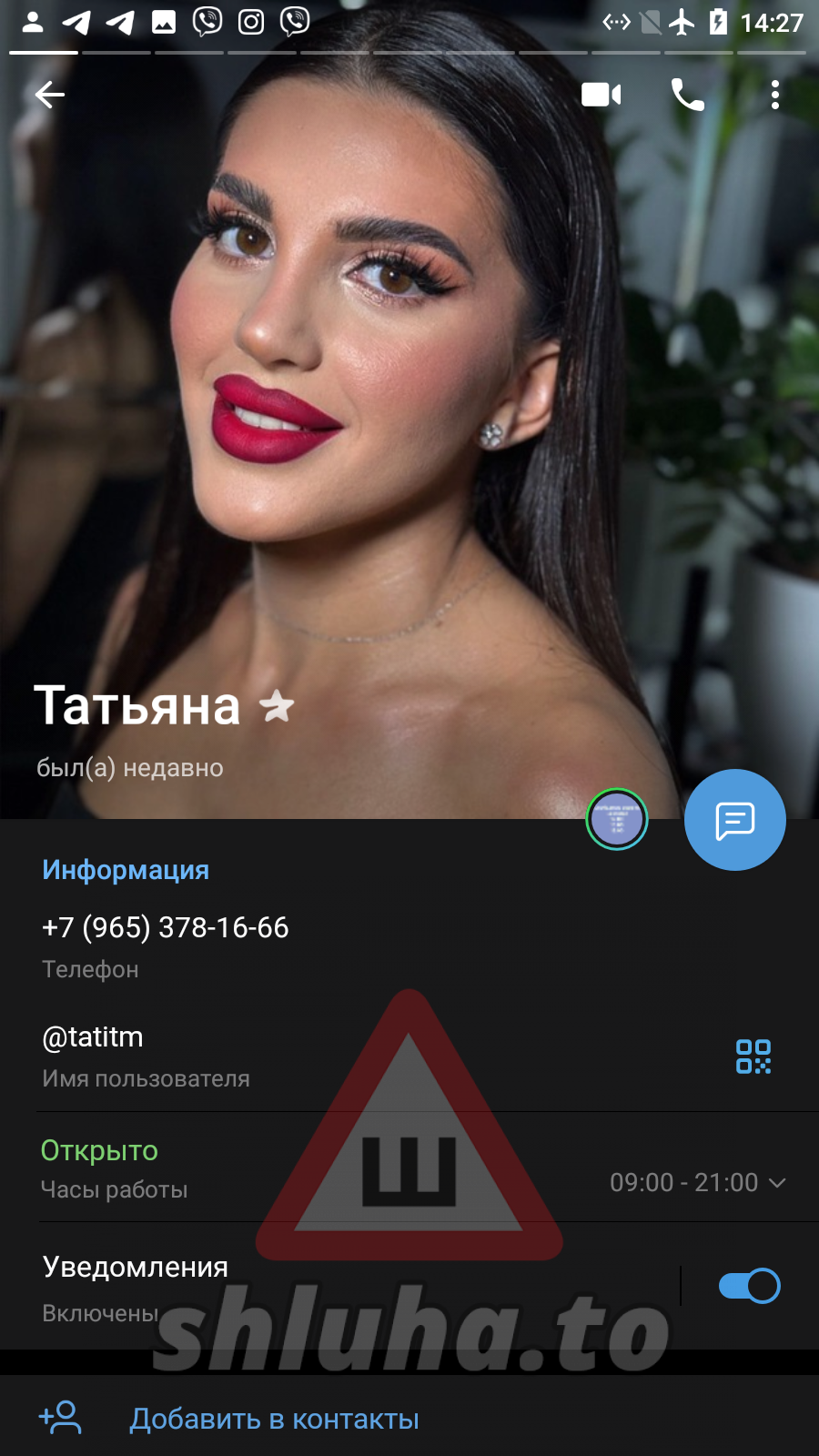
Task: Open the small round avatar by the message button
Action: coord(617,819)
